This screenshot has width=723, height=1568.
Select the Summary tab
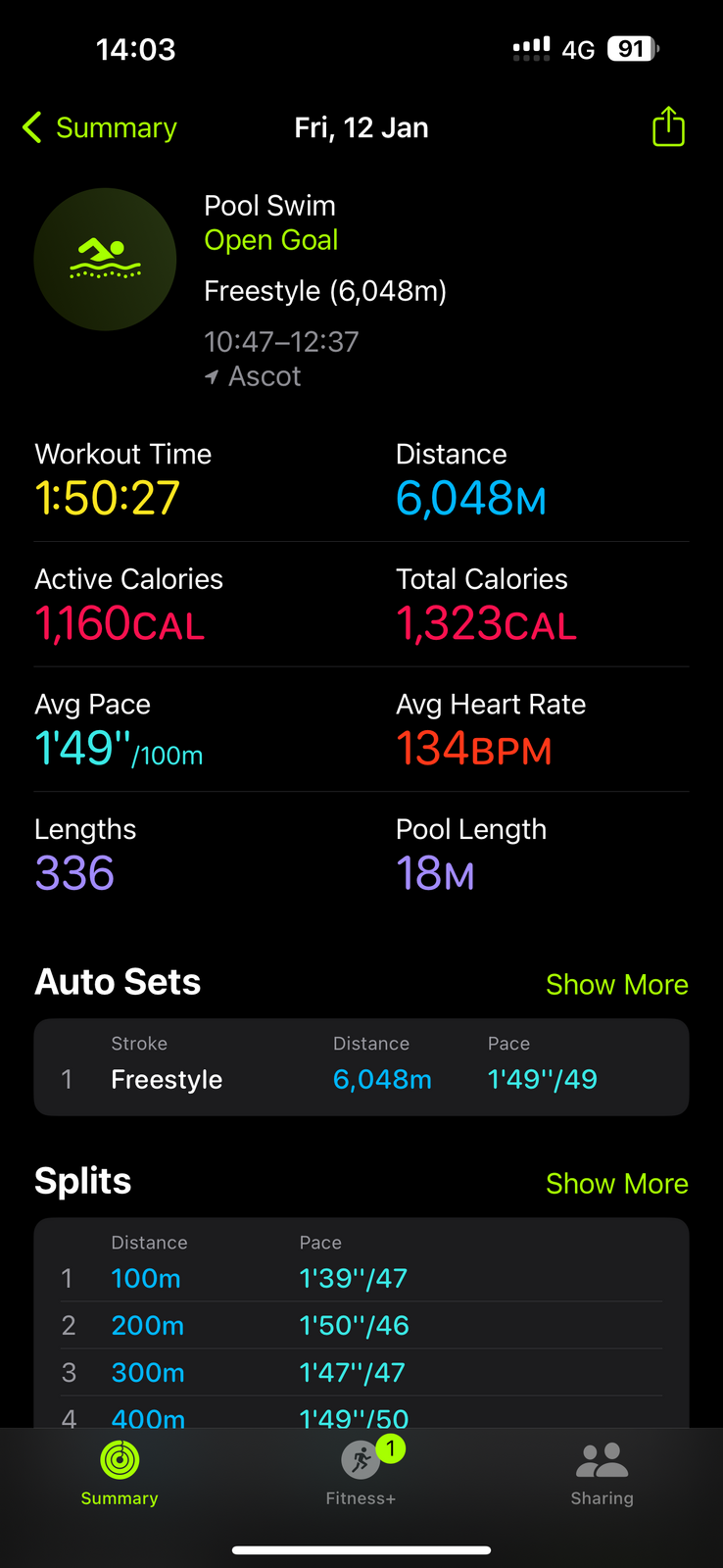click(120, 1473)
